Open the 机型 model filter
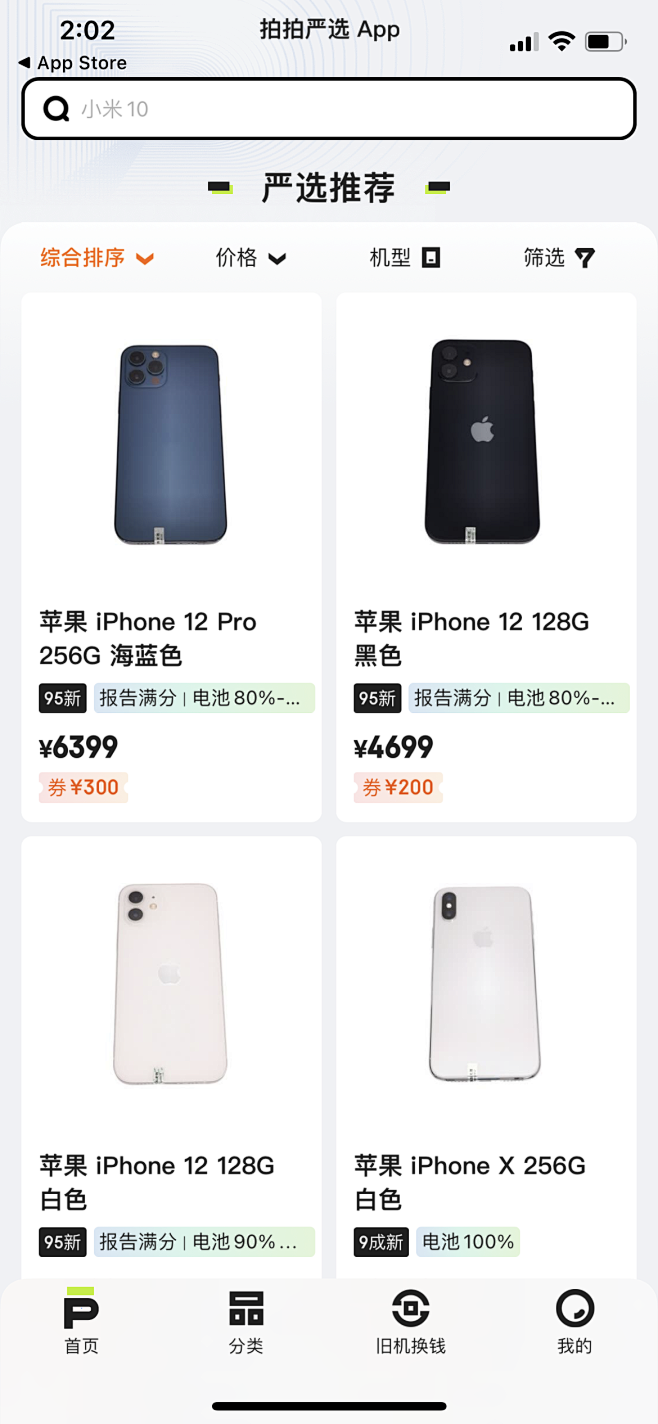 click(x=404, y=258)
